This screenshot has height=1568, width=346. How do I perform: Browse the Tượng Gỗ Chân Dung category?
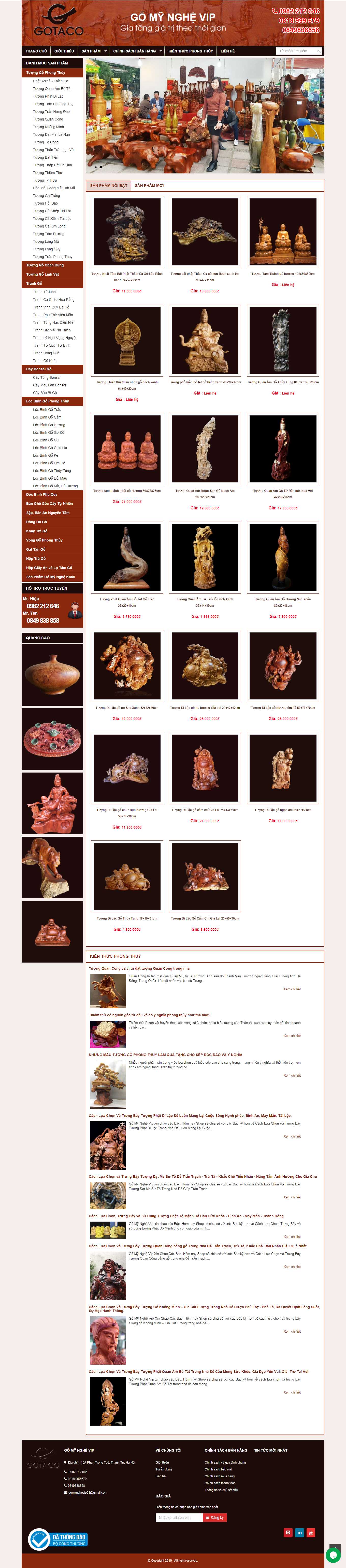45,265
